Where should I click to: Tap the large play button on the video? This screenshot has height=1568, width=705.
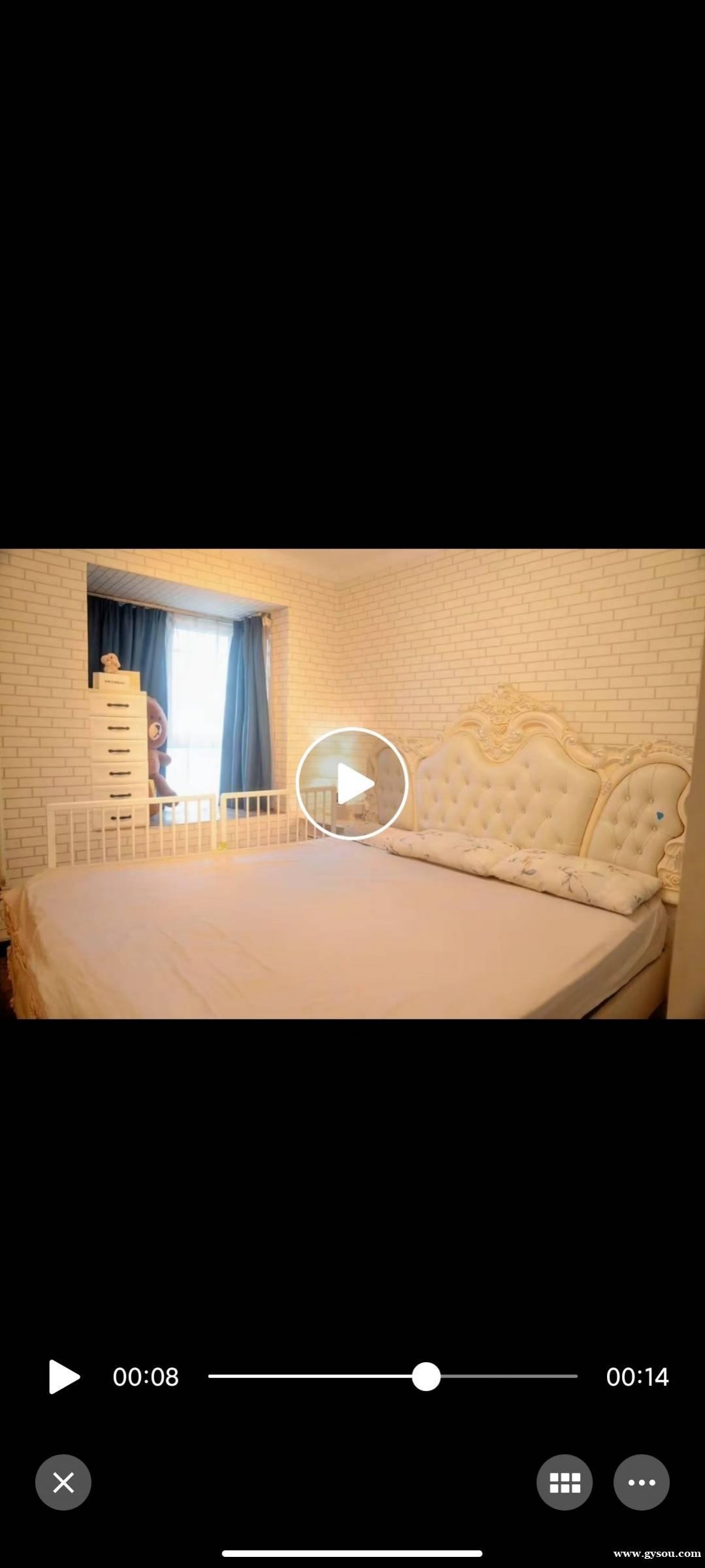[x=352, y=783]
